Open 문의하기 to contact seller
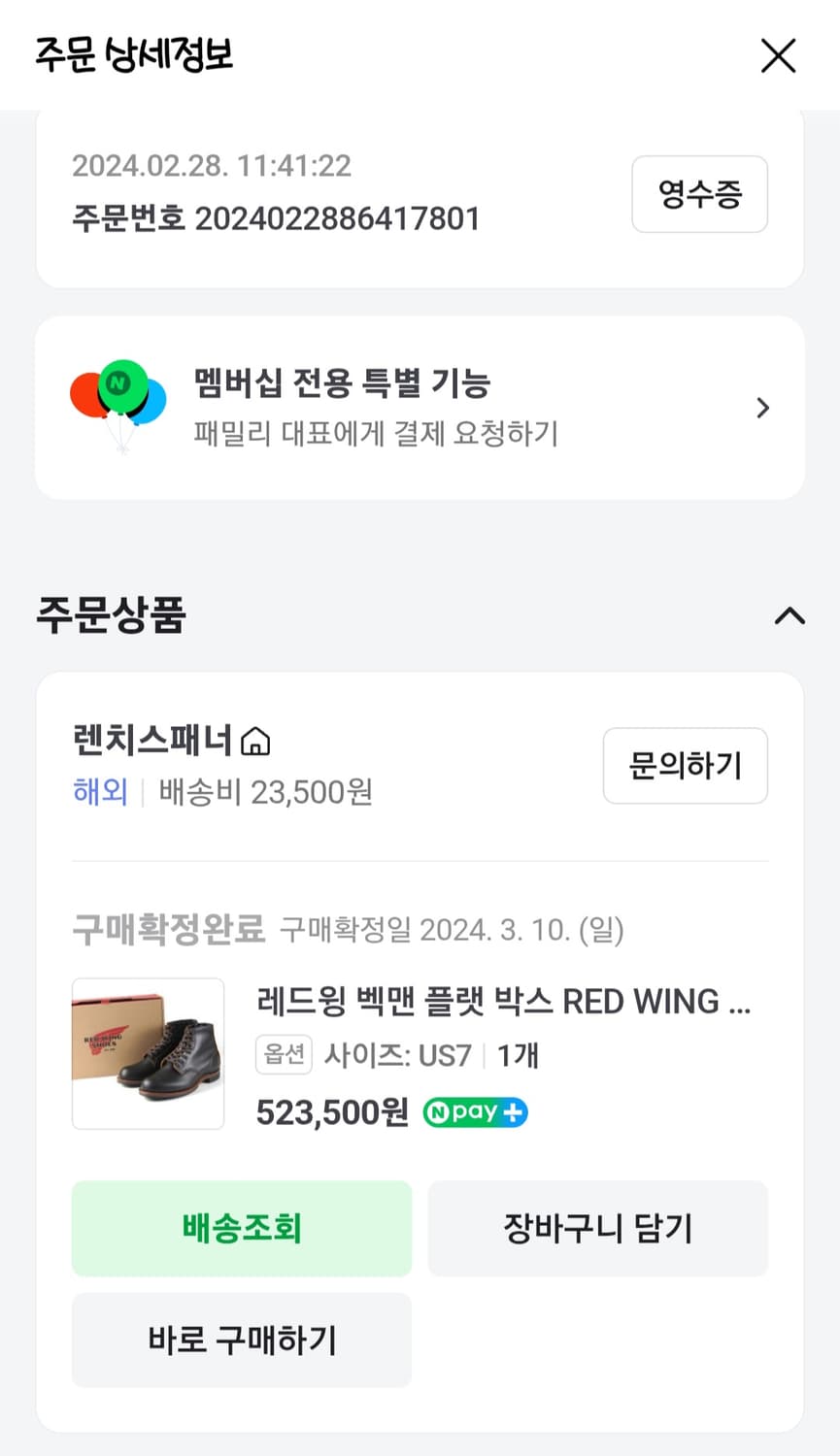This screenshot has height=1456, width=840. click(x=685, y=766)
